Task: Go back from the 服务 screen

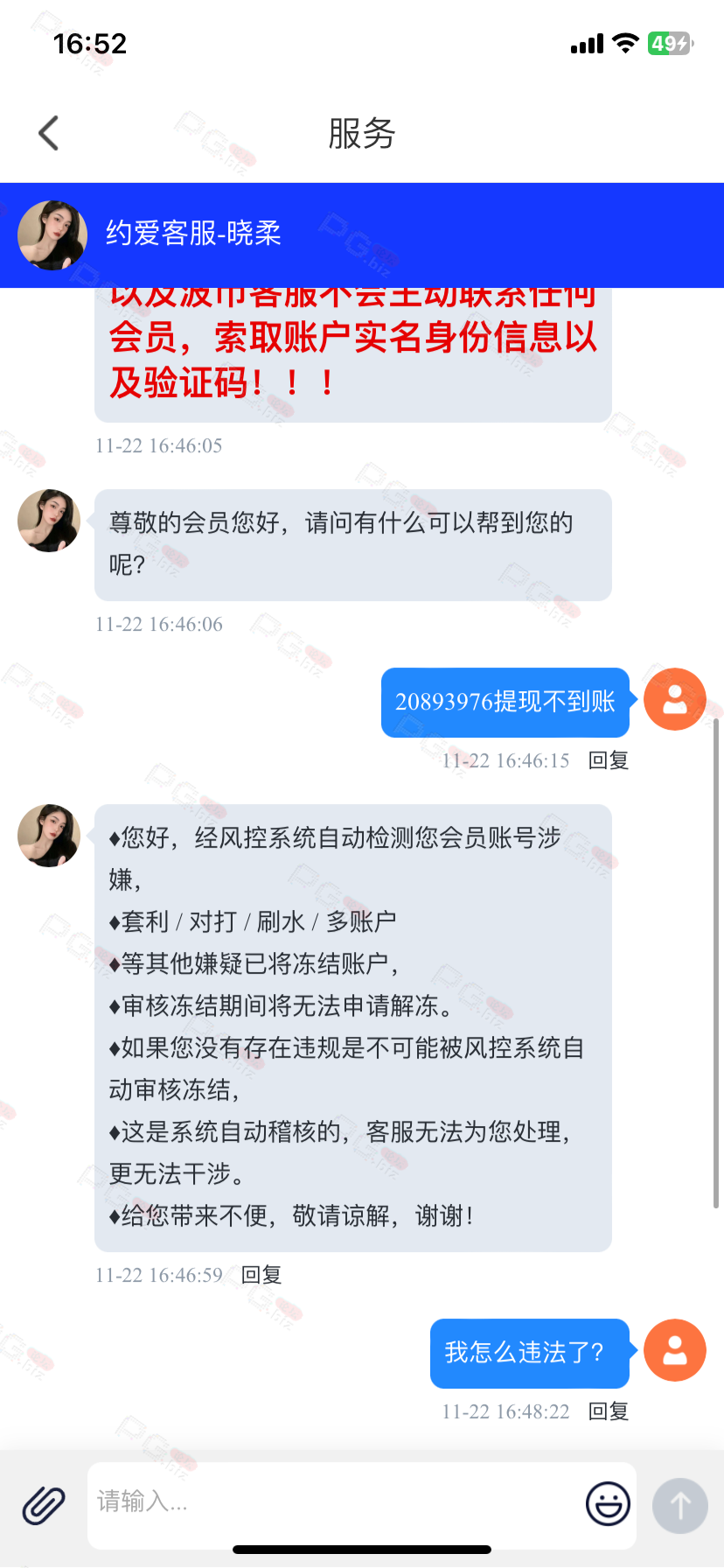Action: click(x=49, y=134)
